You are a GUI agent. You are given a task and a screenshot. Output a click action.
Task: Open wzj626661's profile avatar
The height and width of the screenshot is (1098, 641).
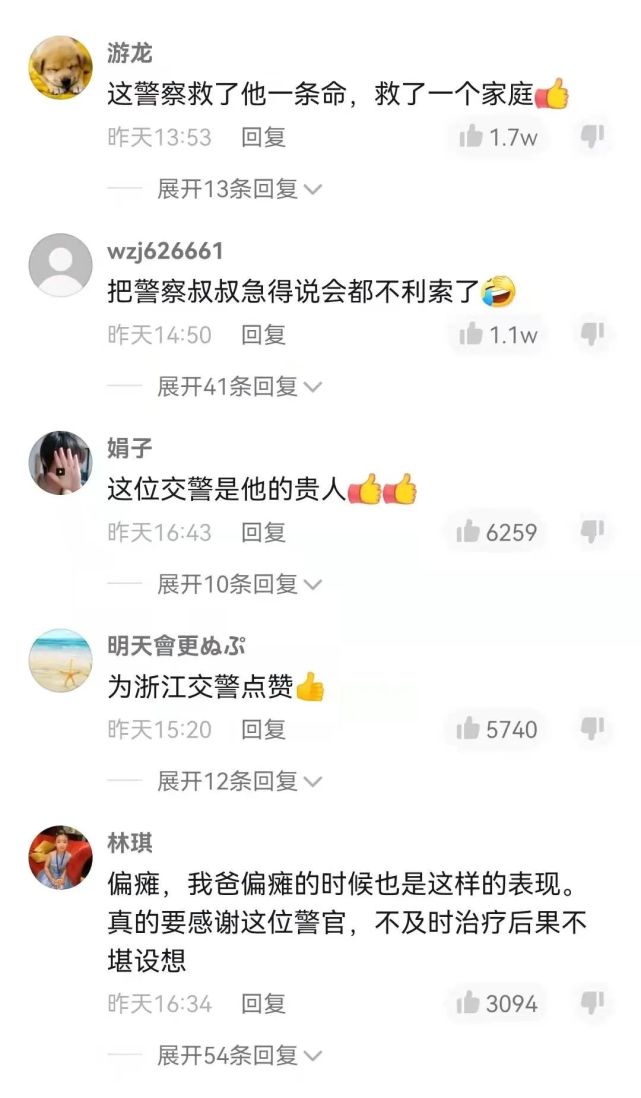[60, 265]
